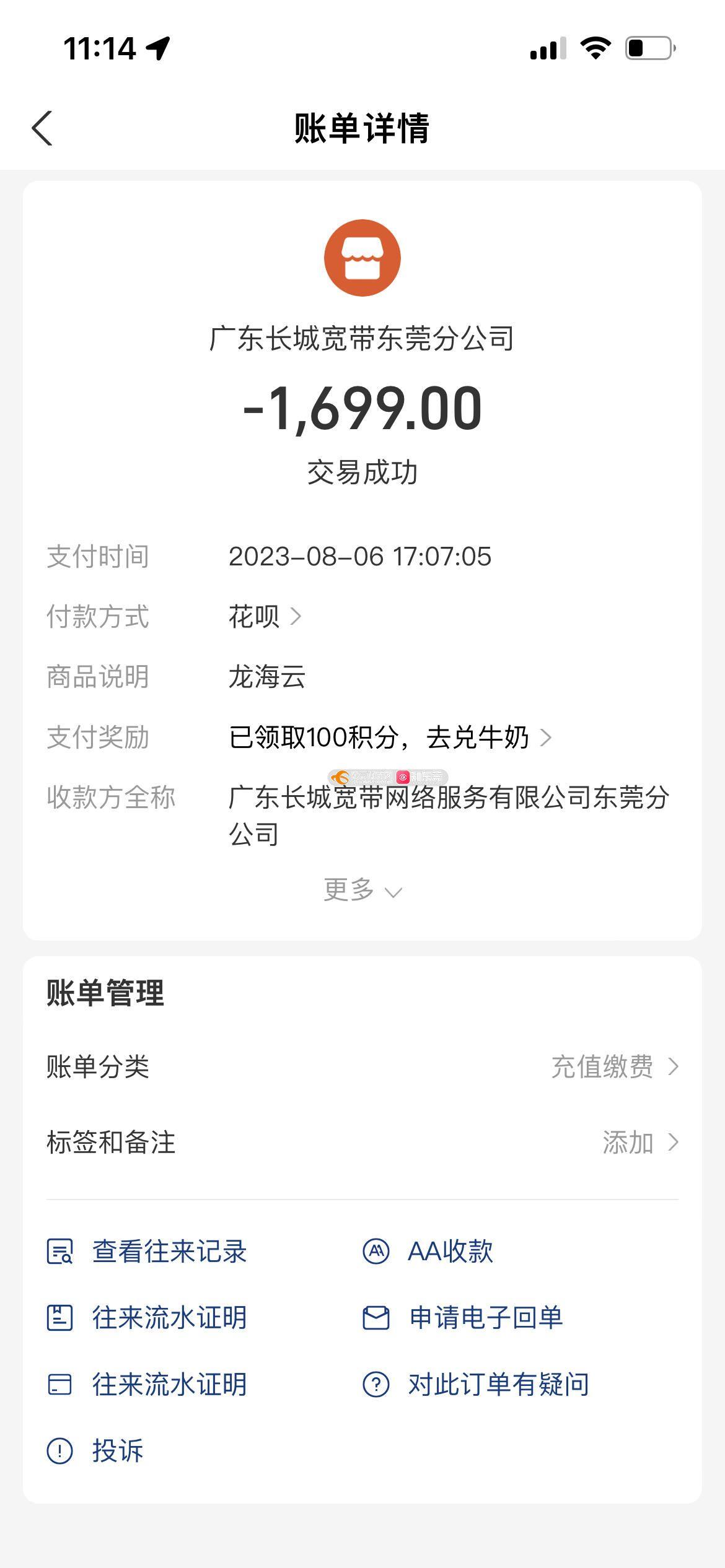Viewport: 725px width, 1568px height.
Task: Request 申请电子回单 electronic receipt
Action: 462,1318
